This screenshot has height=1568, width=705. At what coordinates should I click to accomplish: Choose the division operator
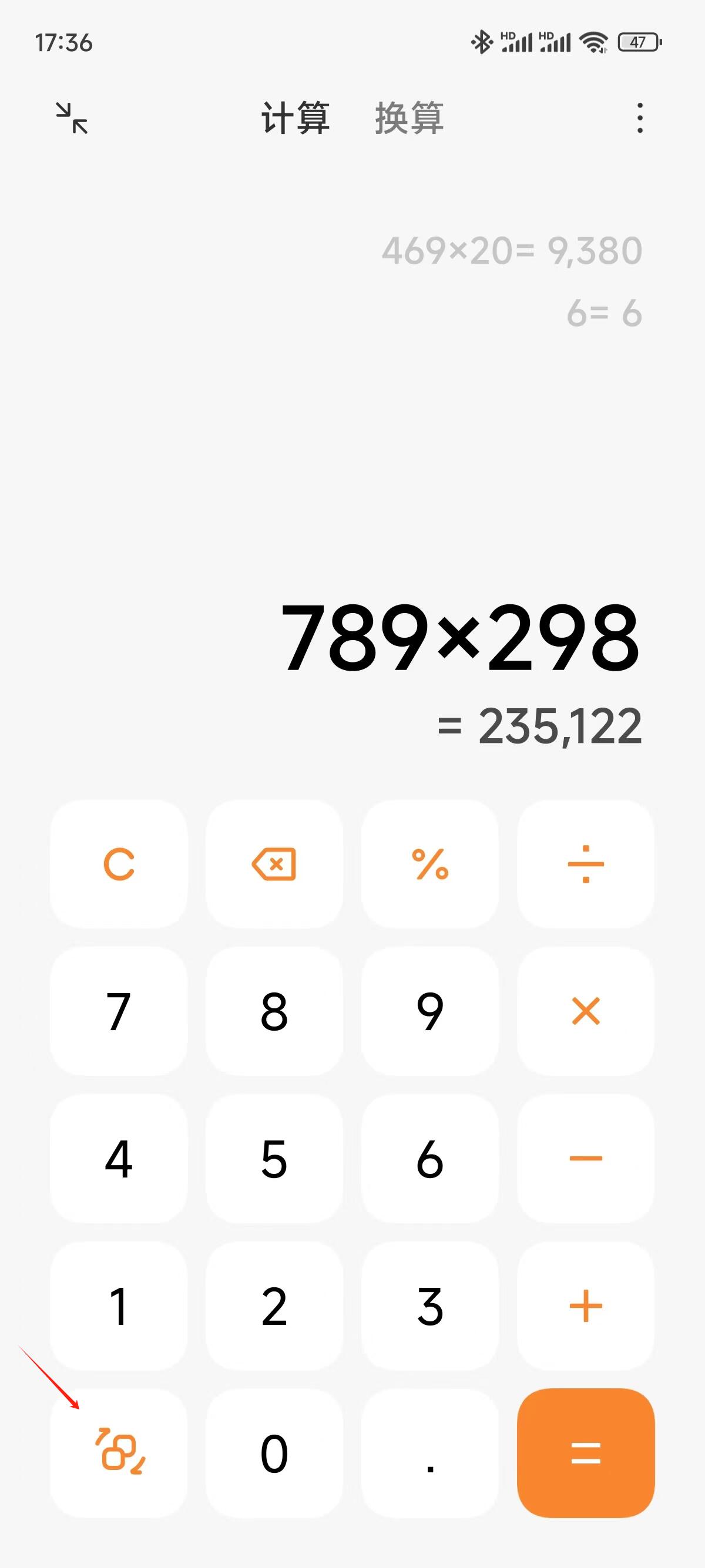586,864
